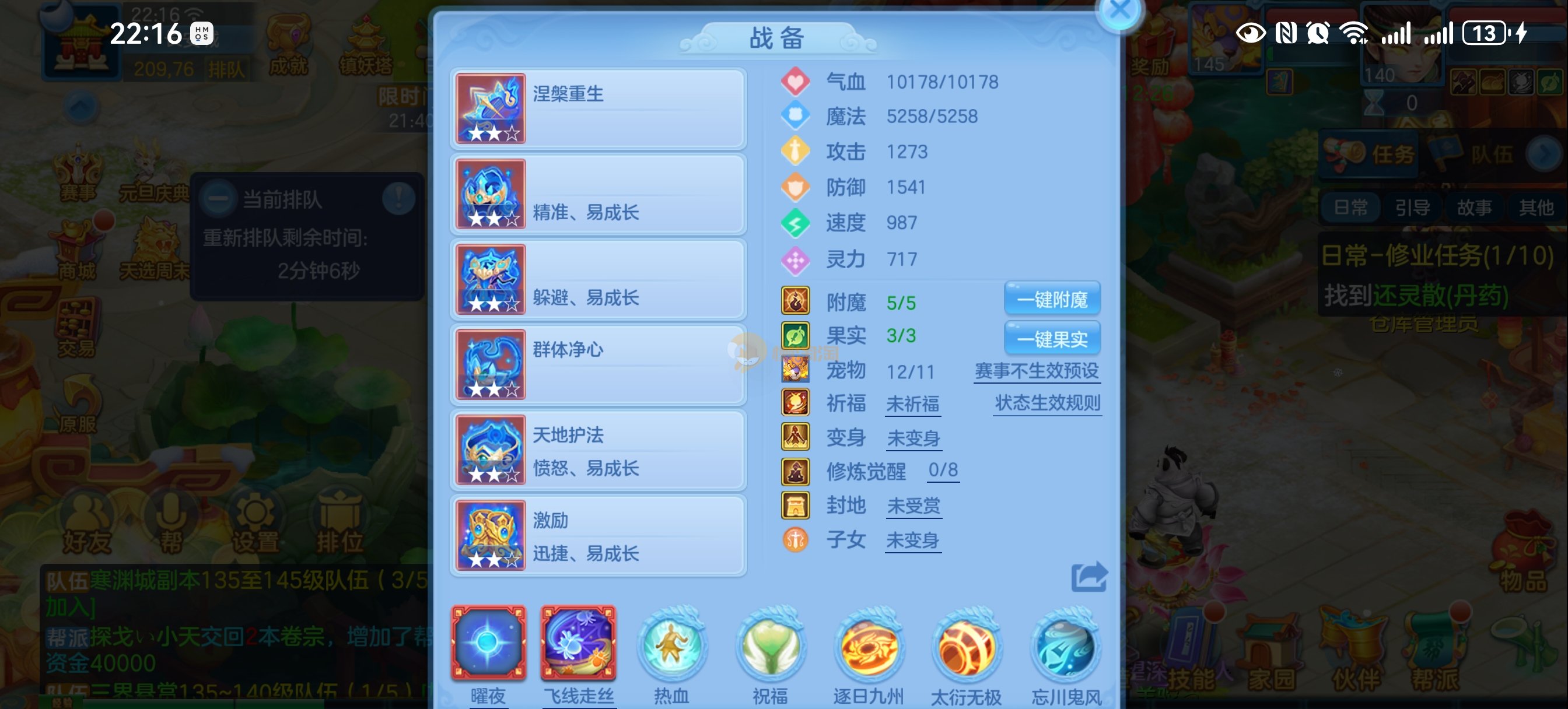The height and width of the screenshot is (709, 1568).
Task: Tap the 未变身 link next to 子女
Action: tap(912, 540)
